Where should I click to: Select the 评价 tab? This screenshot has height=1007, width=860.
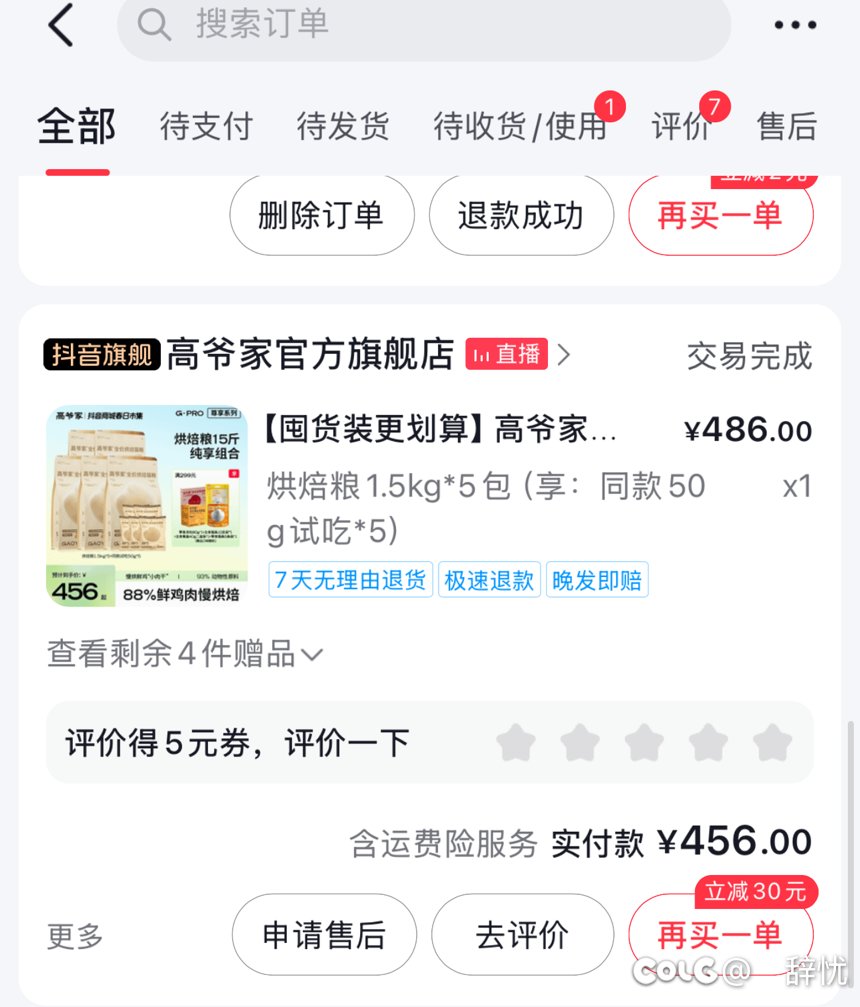coord(681,127)
